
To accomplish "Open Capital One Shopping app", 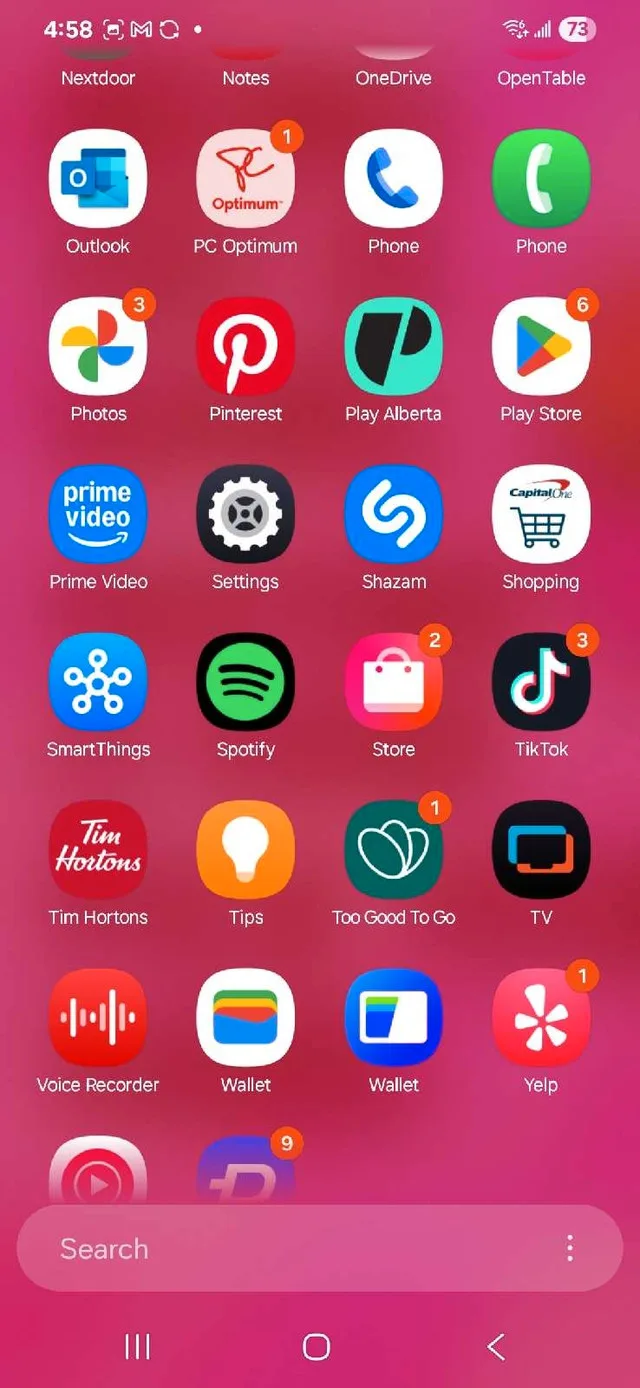I will [x=541, y=515].
